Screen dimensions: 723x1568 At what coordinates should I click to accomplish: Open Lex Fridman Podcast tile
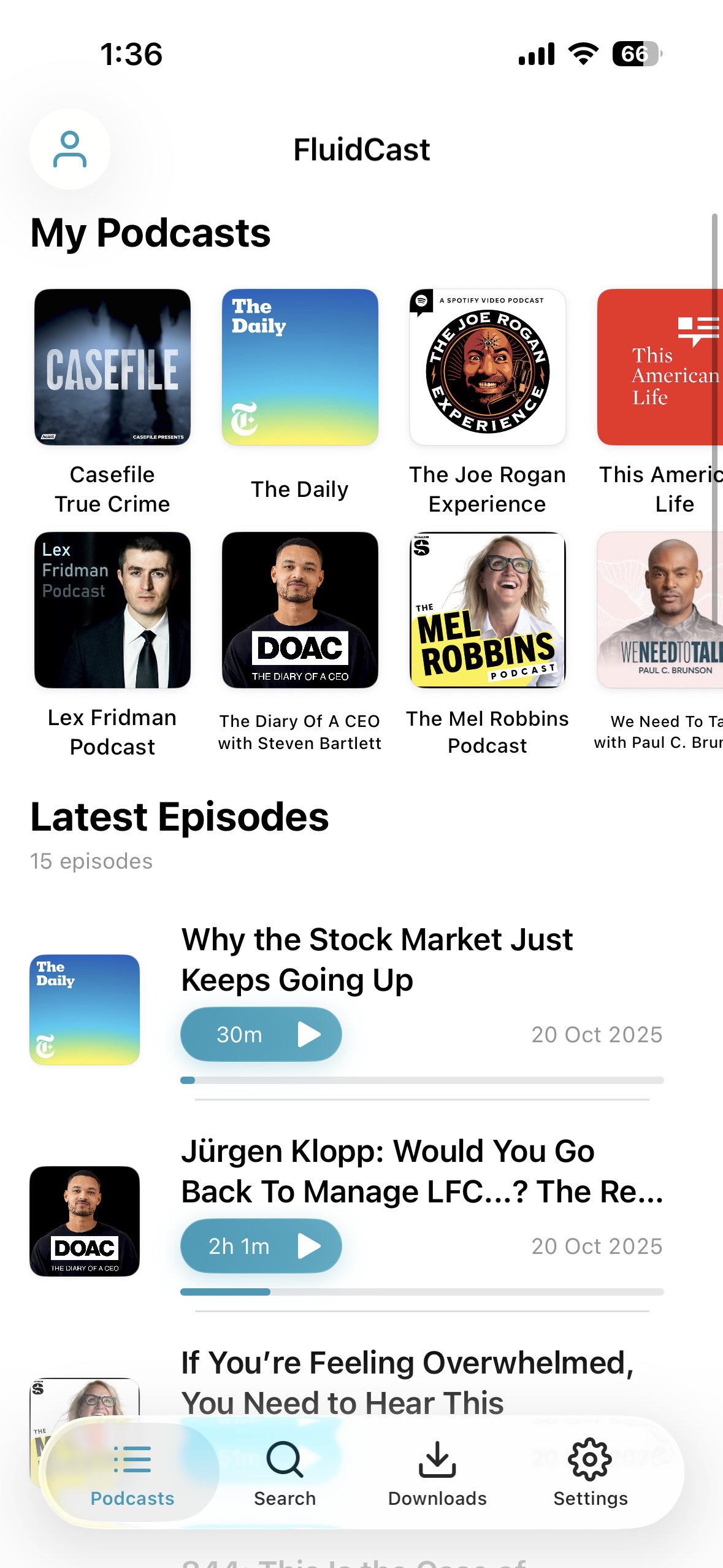[112, 610]
